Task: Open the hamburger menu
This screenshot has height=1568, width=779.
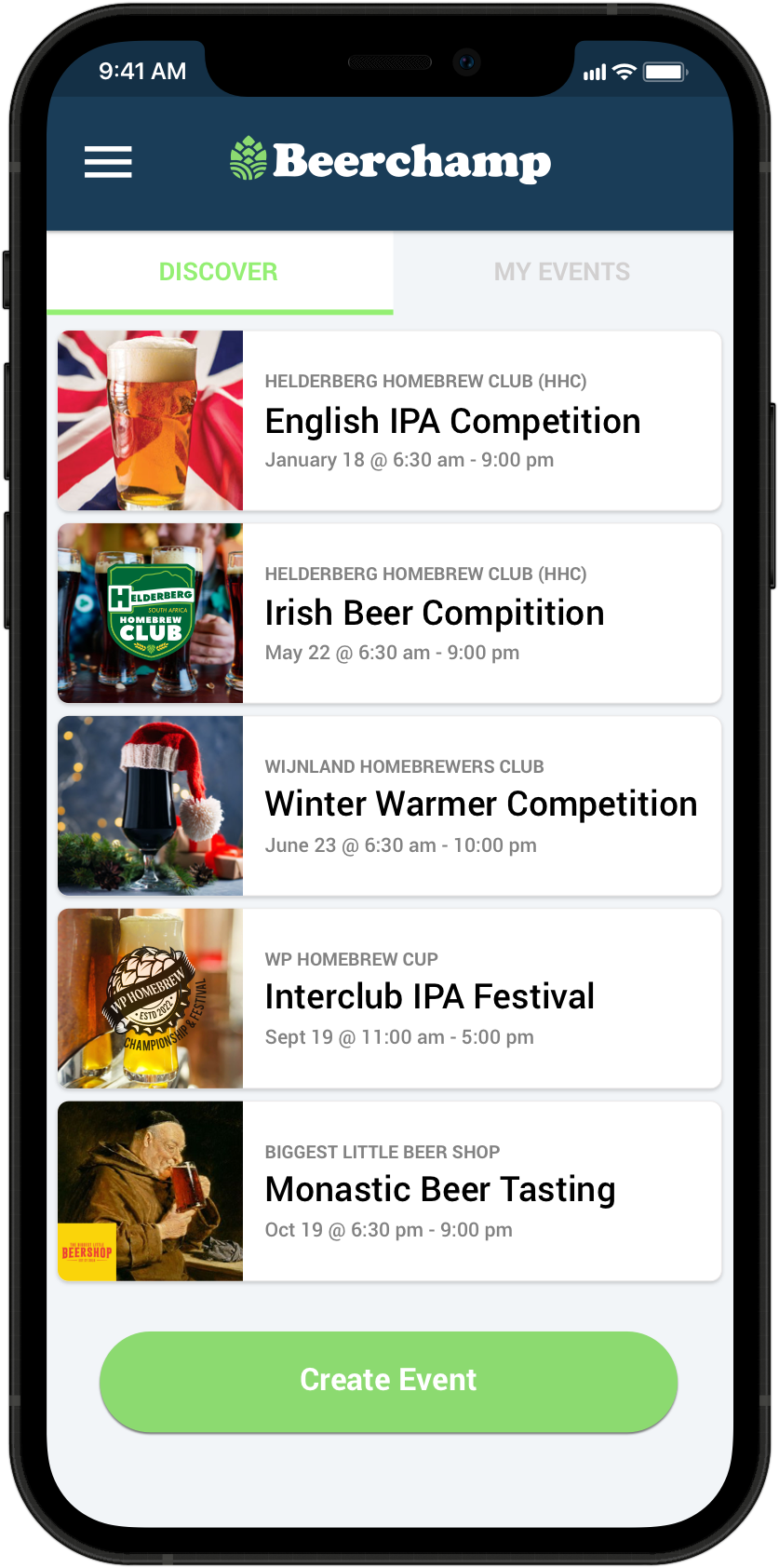Action: click(x=108, y=162)
